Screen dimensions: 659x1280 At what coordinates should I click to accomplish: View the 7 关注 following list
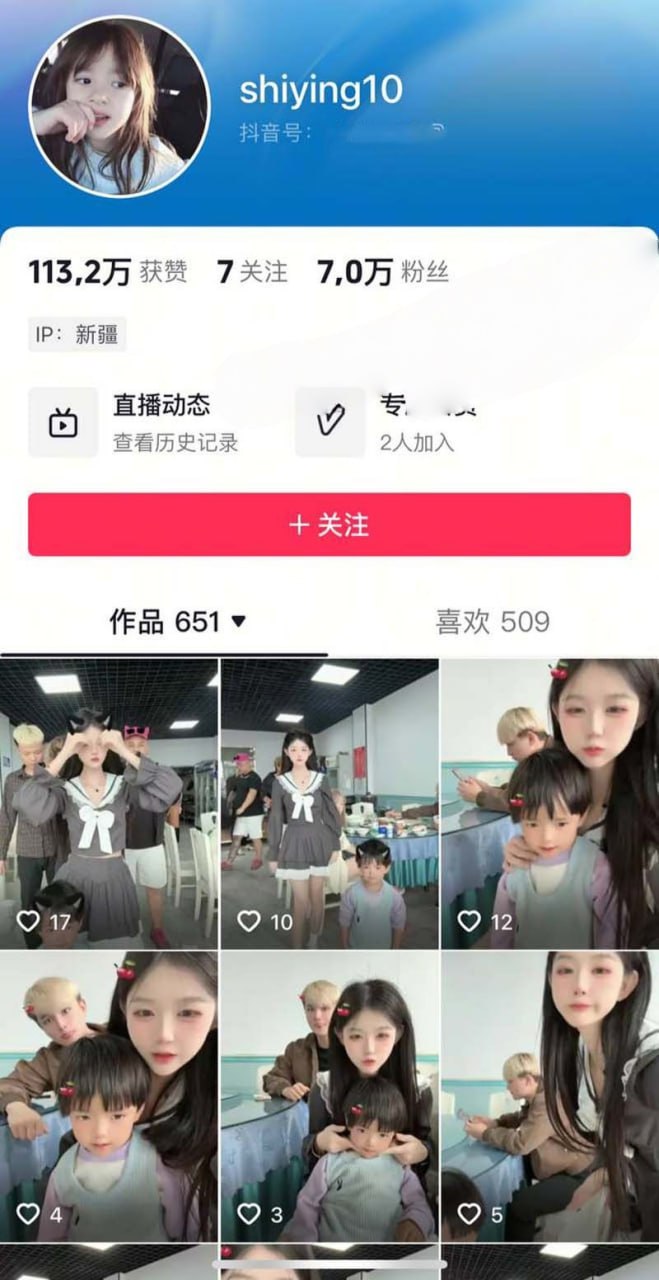[x=251, y=271]
